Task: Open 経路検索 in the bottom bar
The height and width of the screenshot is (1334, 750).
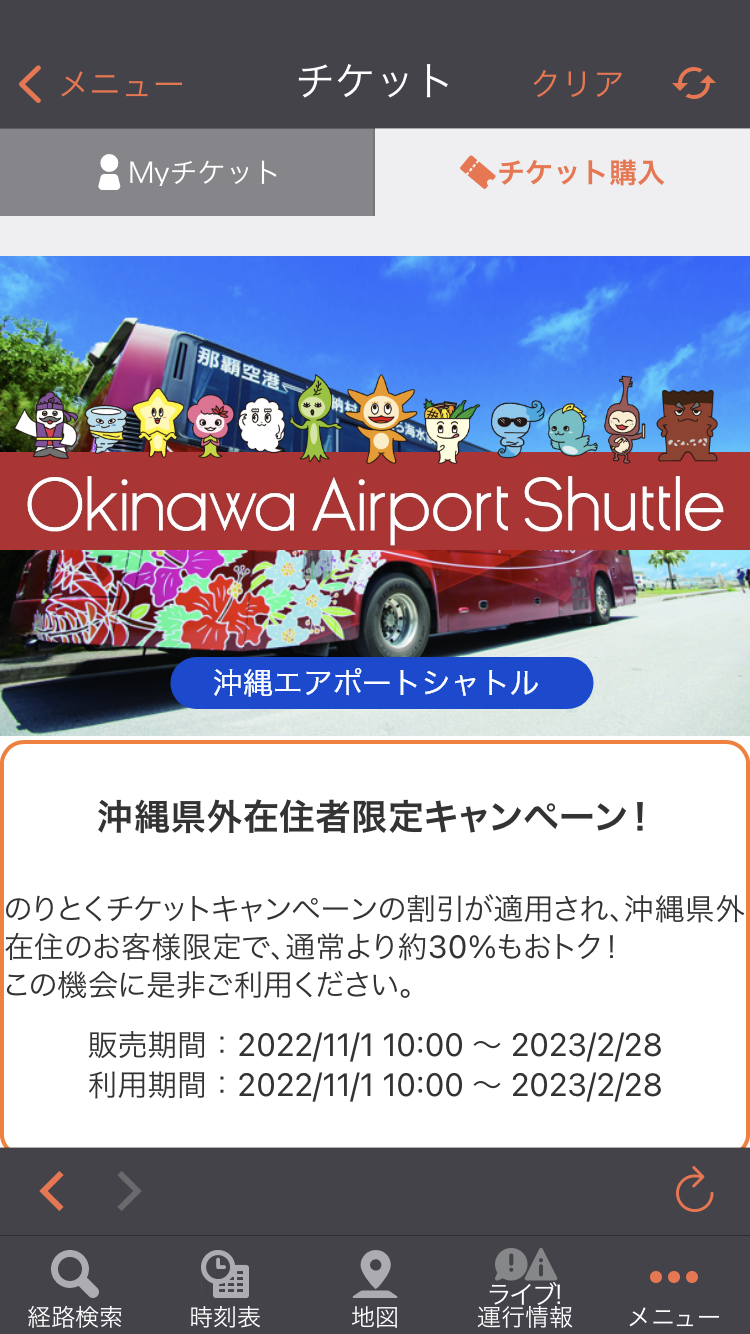Action: (75, 1288)
